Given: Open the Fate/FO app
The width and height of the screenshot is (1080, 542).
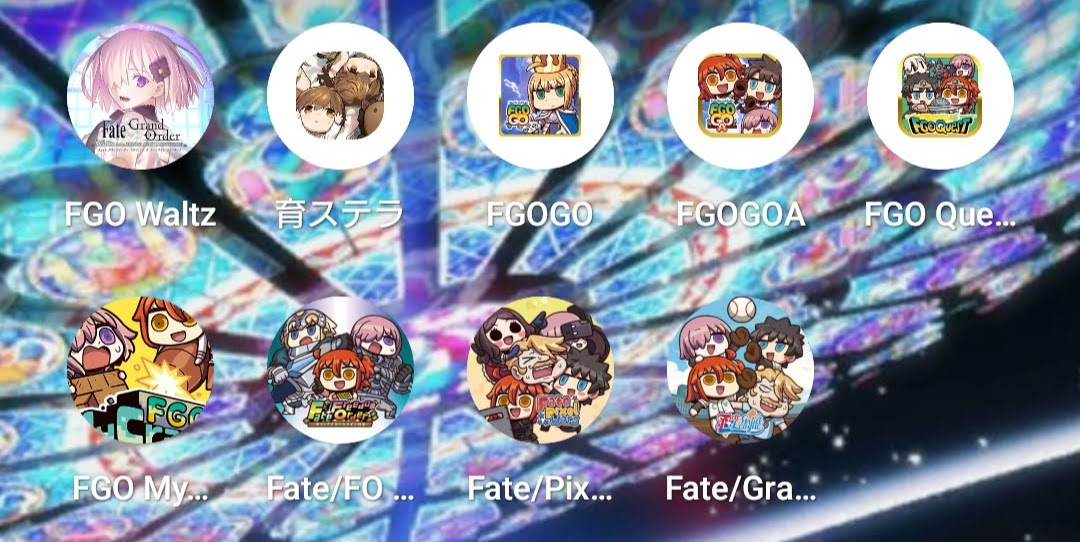Looking at the screenshot, I should (340, 370).
